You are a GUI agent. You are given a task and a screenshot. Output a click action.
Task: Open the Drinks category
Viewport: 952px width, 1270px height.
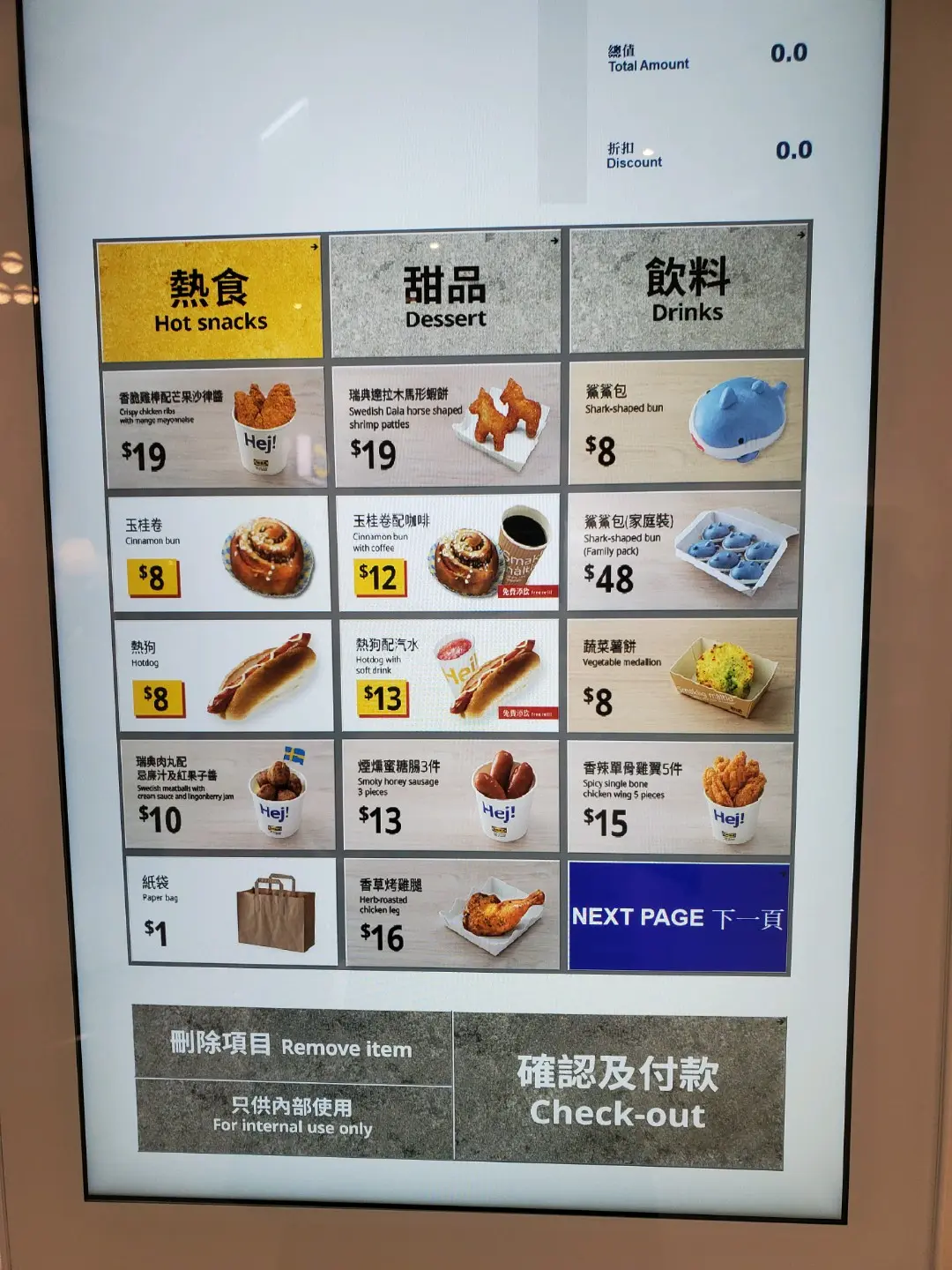point(688,291)
